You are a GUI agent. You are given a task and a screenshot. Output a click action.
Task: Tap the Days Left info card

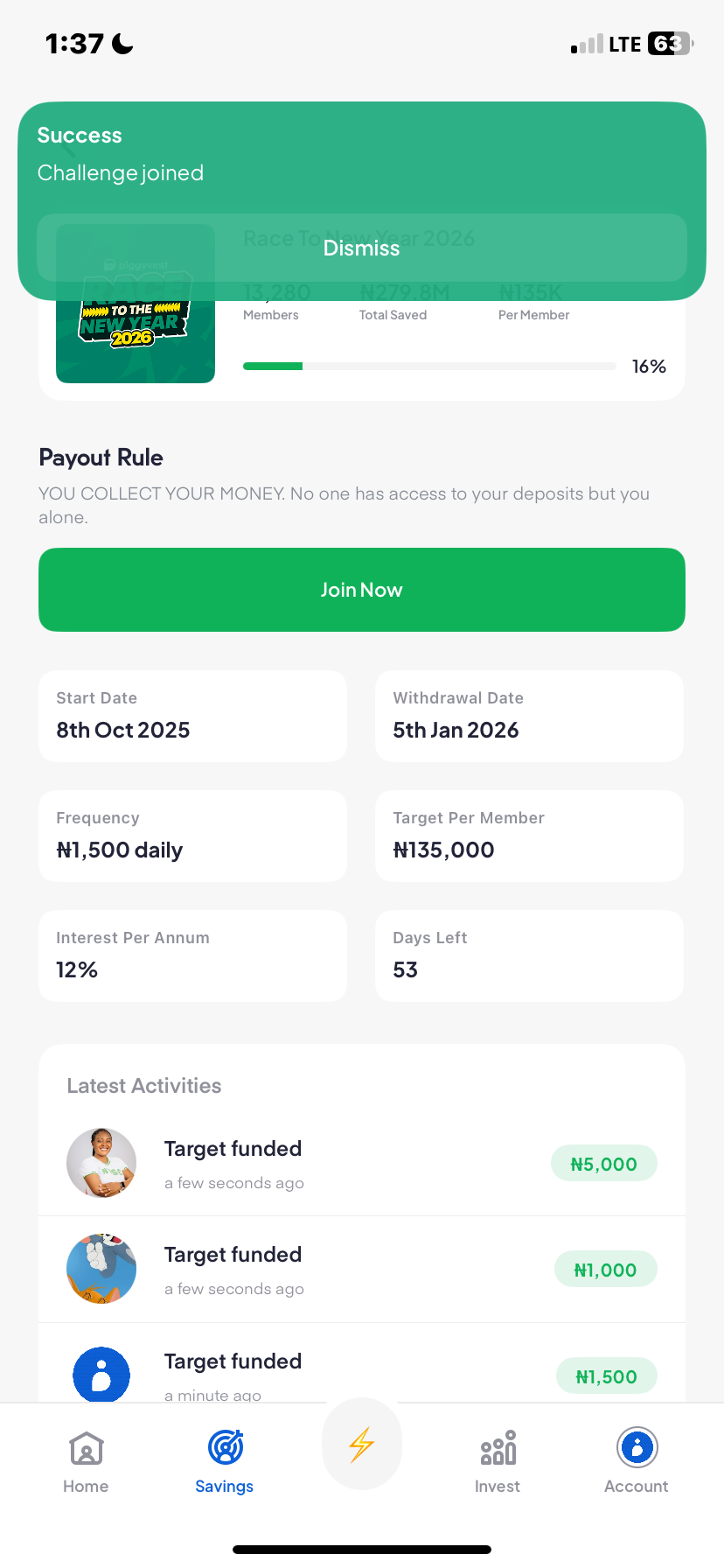tap(528, 955)
